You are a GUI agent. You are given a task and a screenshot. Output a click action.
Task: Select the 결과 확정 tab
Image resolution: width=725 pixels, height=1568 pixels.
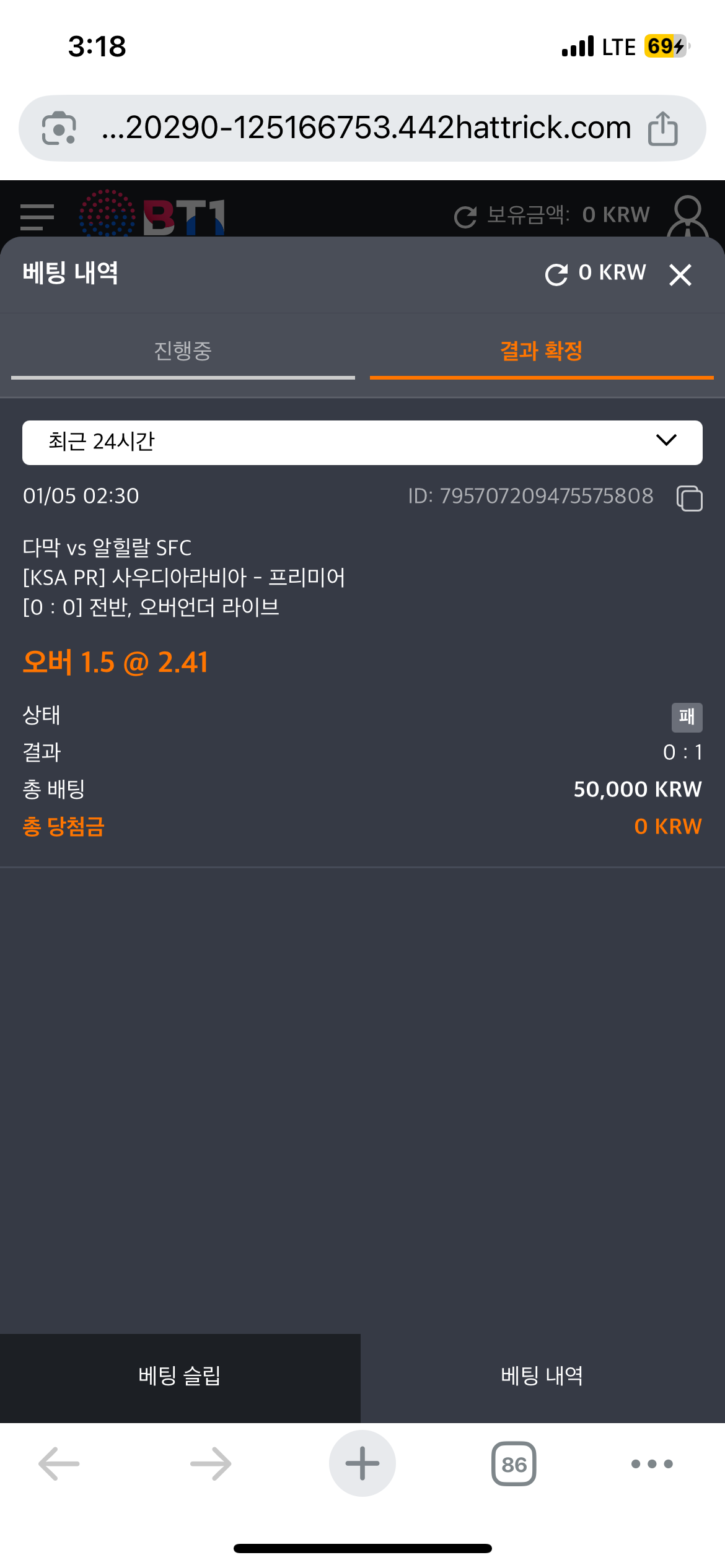541,351
